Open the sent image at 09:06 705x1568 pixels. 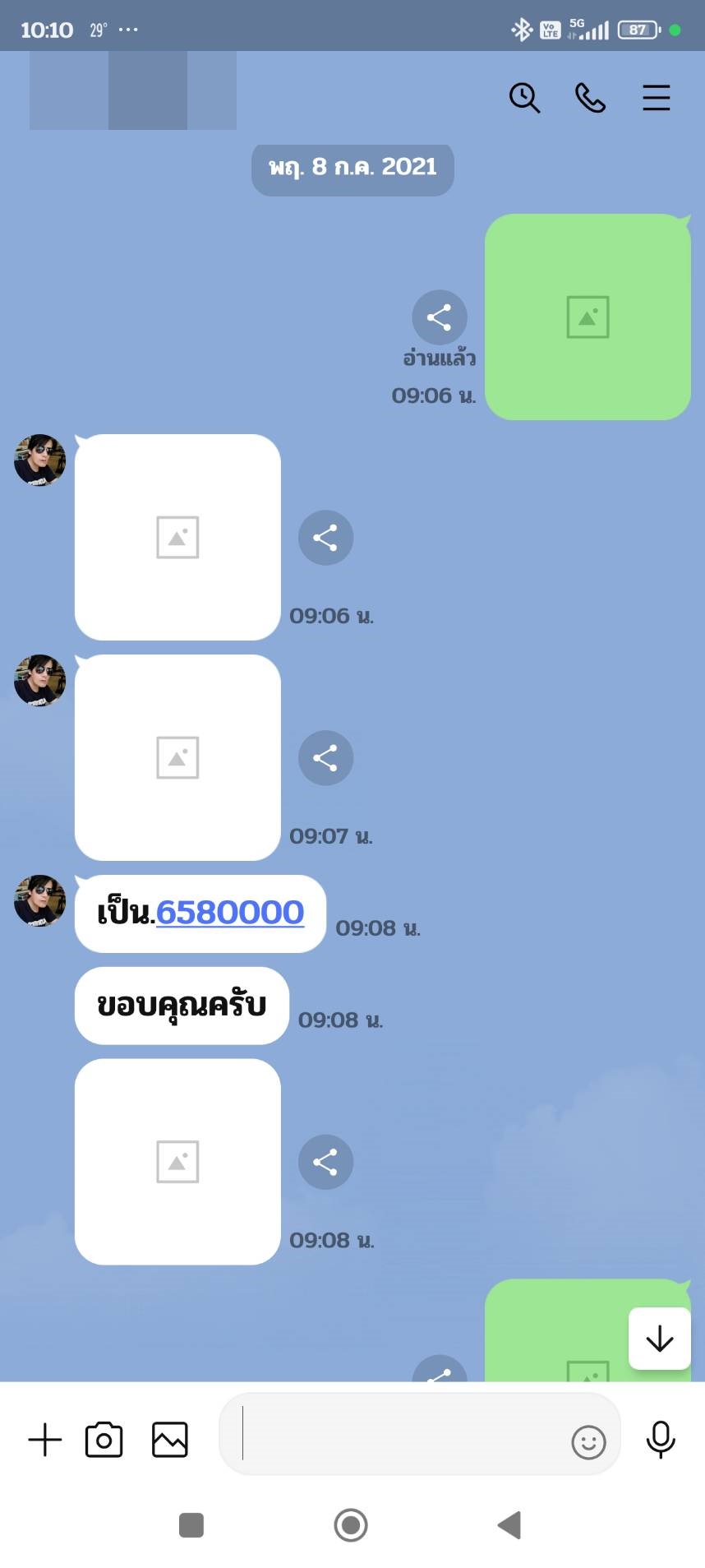coord(587,317)
